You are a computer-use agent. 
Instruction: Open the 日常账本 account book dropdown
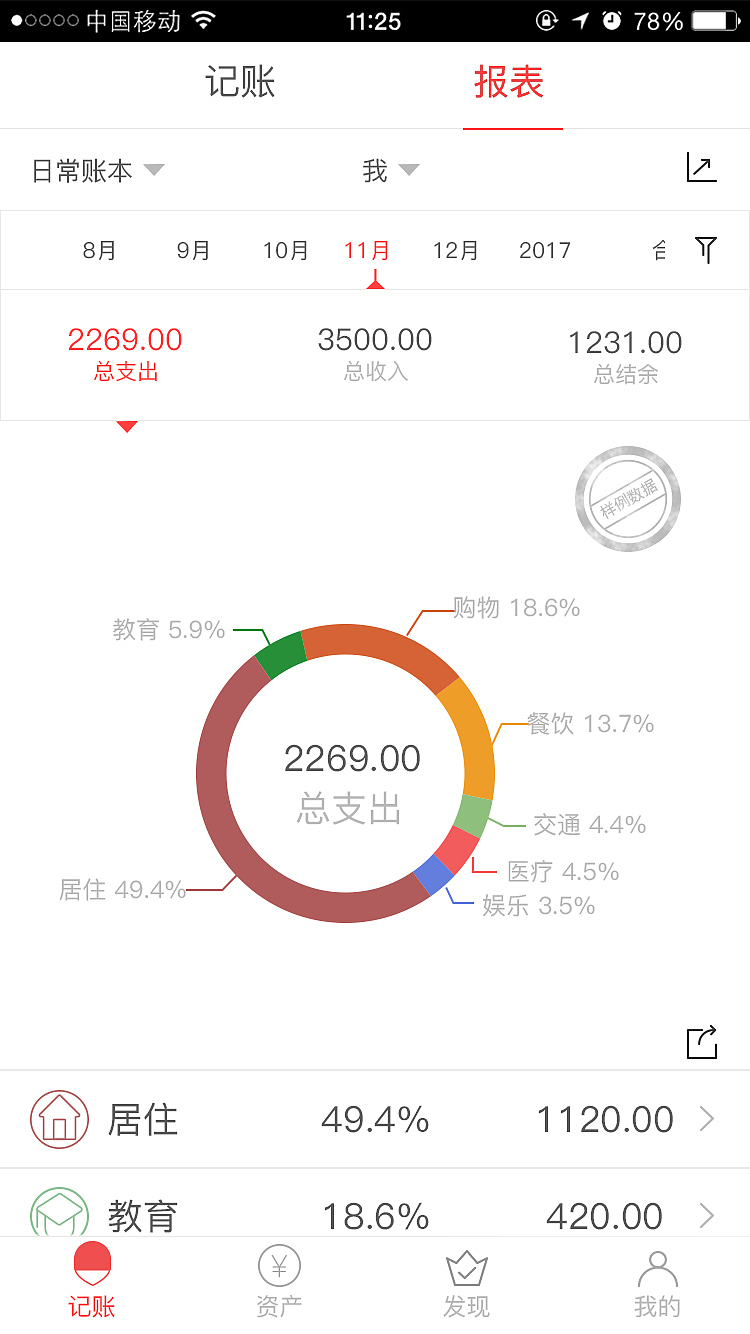tap(97, 170)
